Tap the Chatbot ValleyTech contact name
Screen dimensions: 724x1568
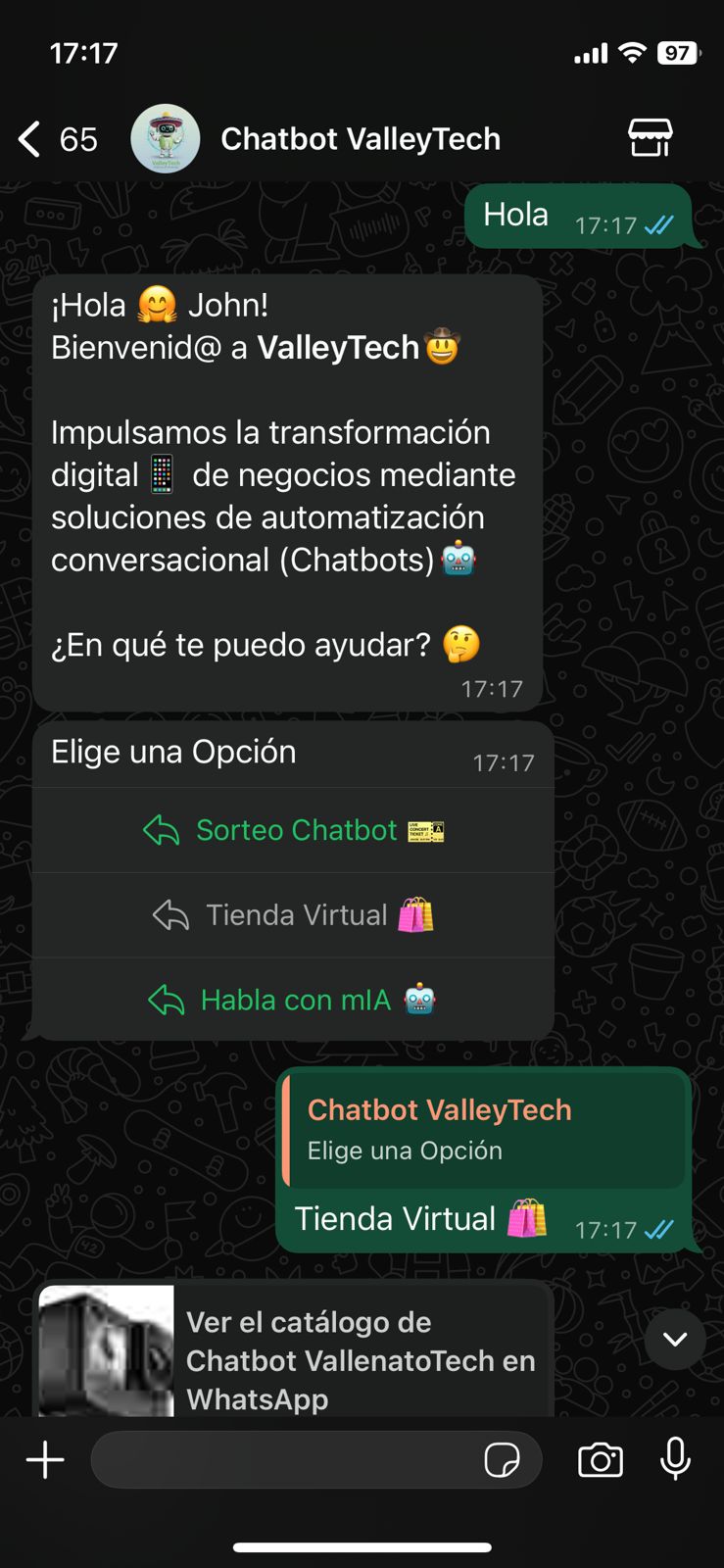tap(362, 137)
